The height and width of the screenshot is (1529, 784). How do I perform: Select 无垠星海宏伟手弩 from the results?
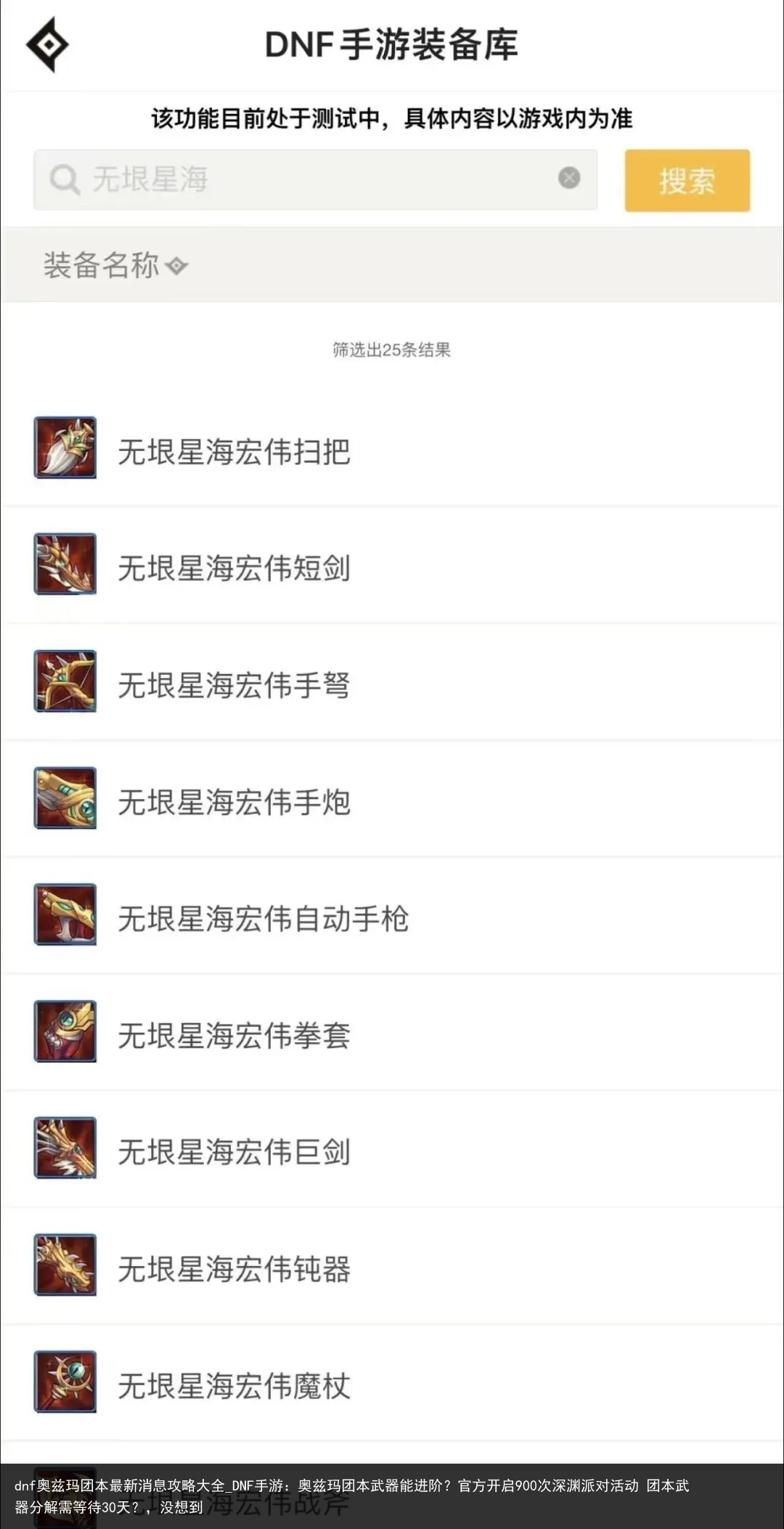point(234,685)
